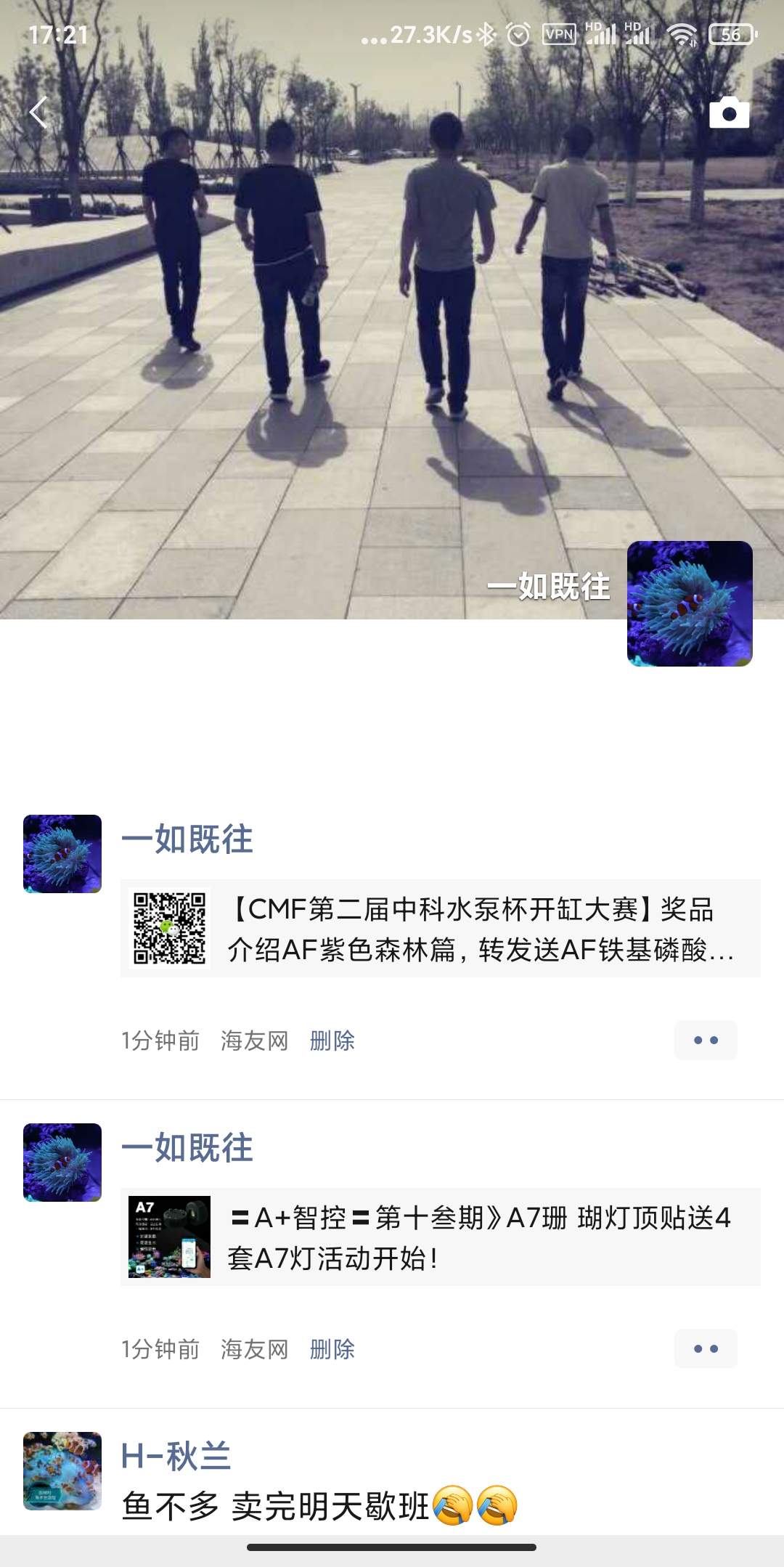
Task: Delete the A7珊瑚灯 post
Action: (x=332, y=1349)
